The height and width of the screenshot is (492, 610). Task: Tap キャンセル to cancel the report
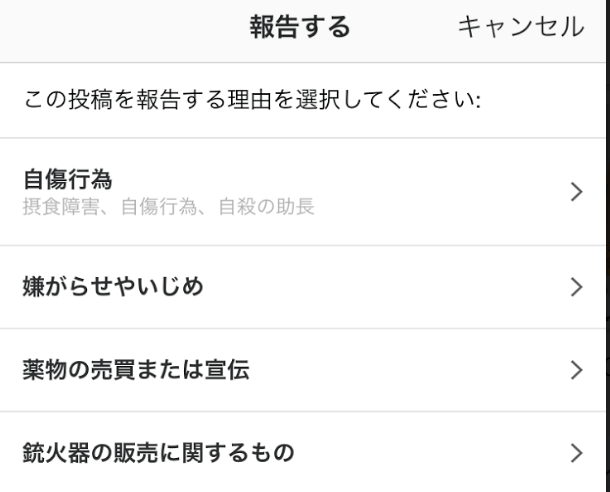tap(520, 27)
